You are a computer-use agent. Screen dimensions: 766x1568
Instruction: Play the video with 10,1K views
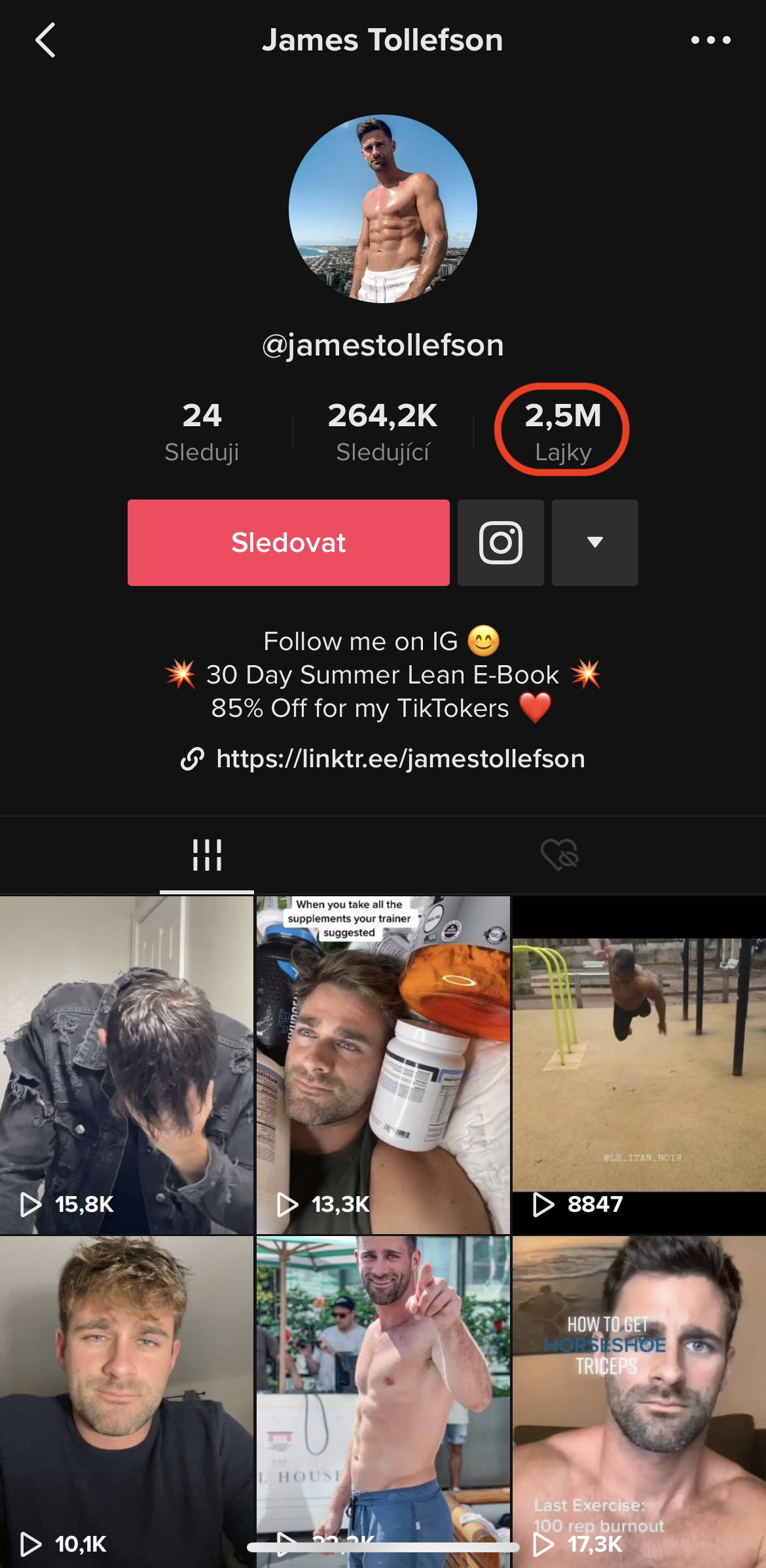pyautogui.click(x=126, y=1402)
